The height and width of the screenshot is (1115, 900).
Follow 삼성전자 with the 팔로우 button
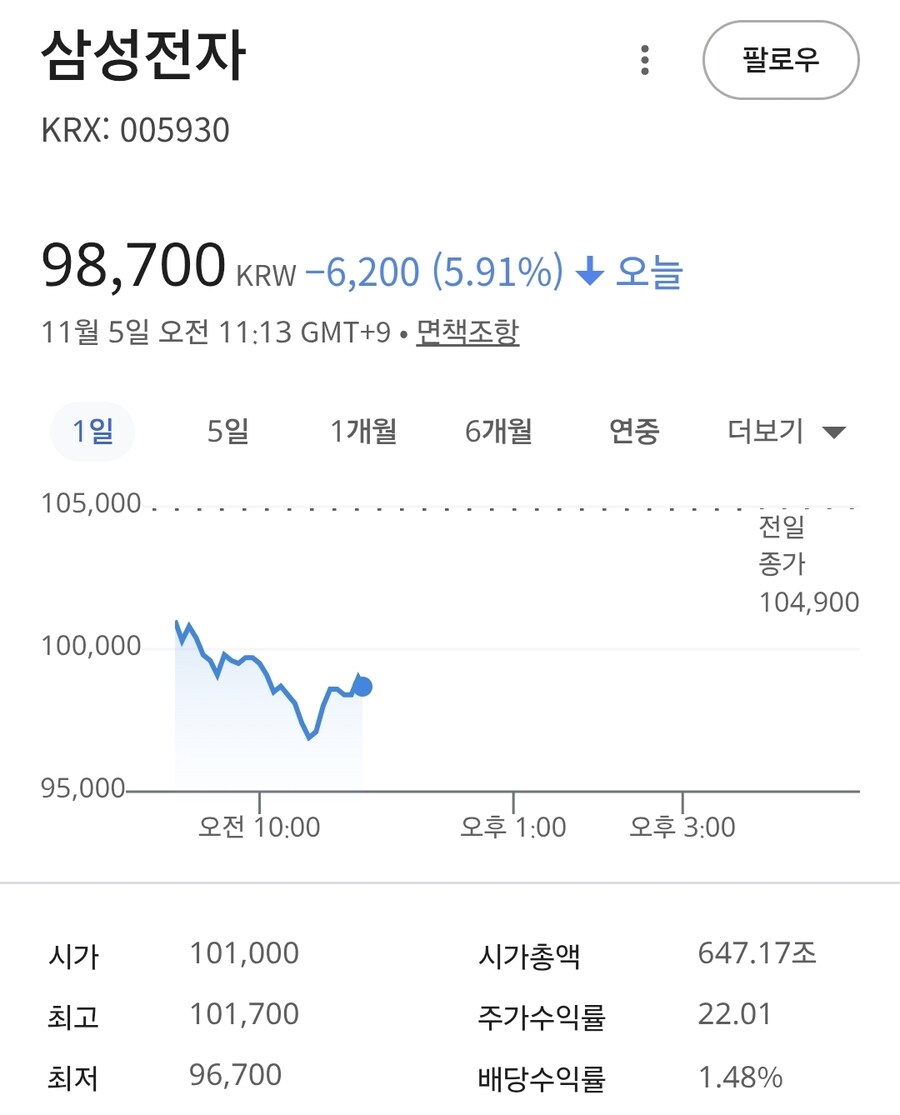(780, 60)
